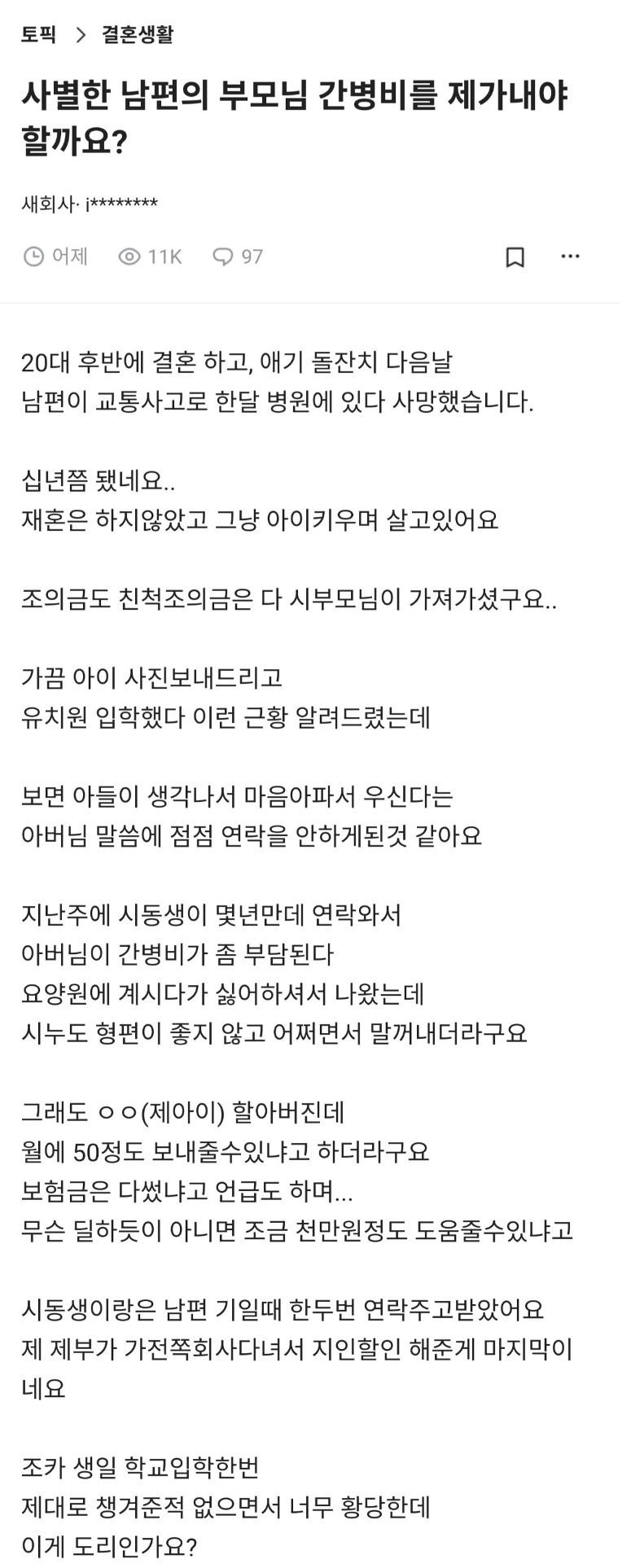View the 97 comments
The height and width of the screenshot is (1568, 631).
point(238,257)
